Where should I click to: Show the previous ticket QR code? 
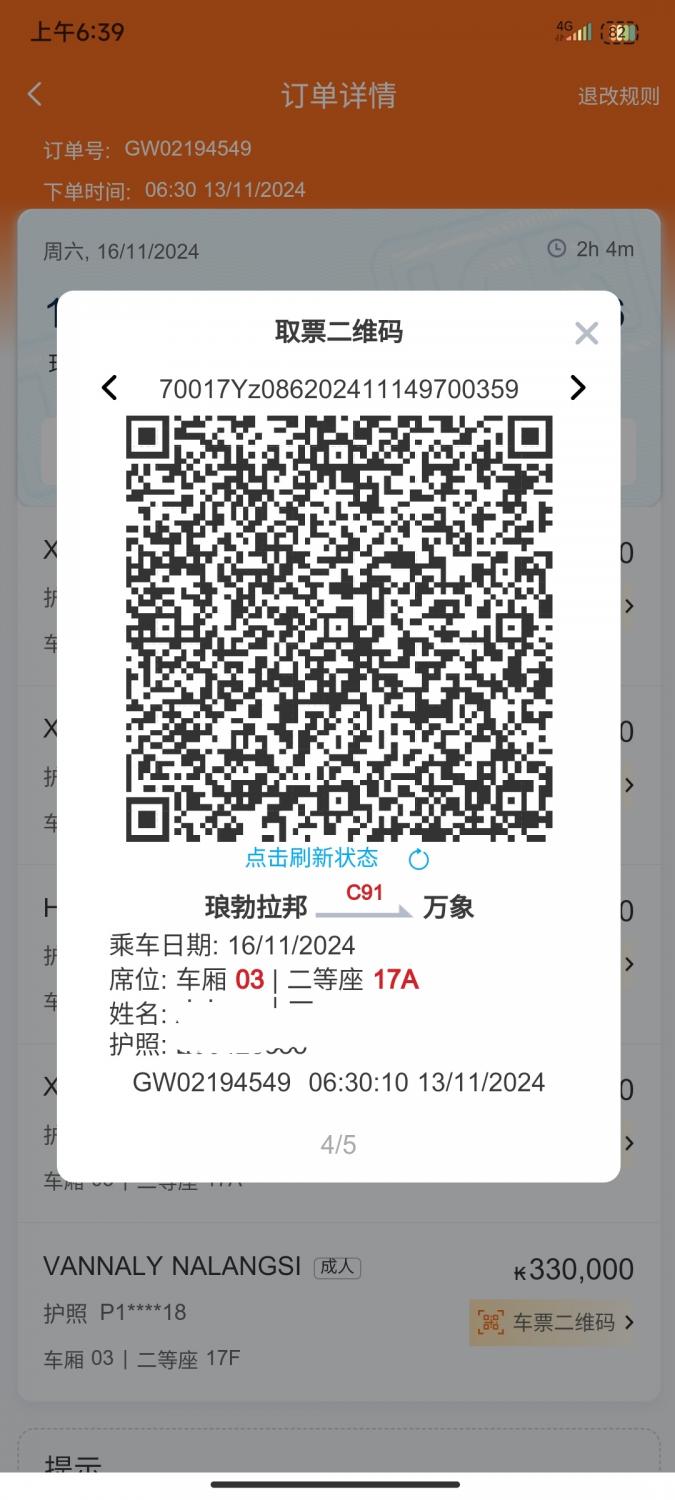[110, 388]
